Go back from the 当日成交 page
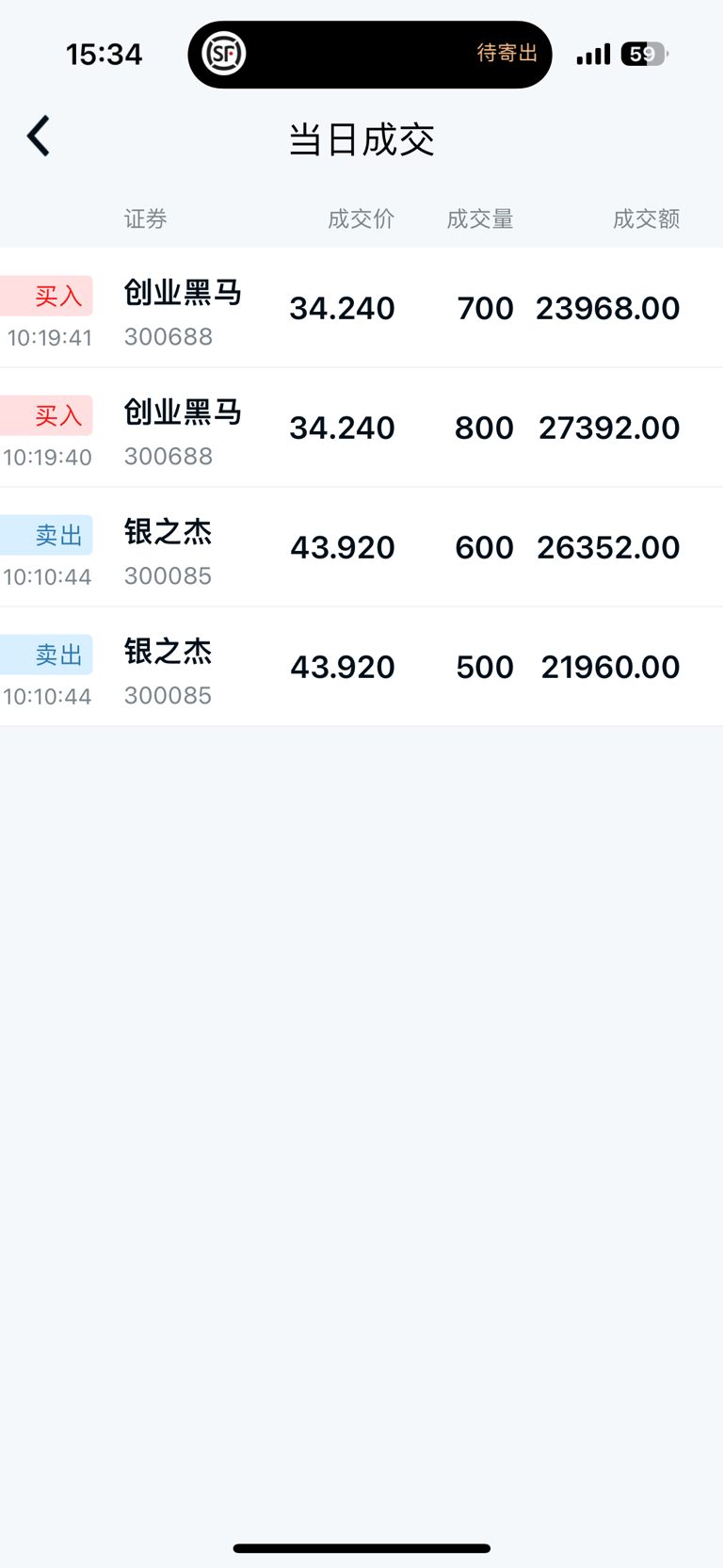 coord(39,137)
